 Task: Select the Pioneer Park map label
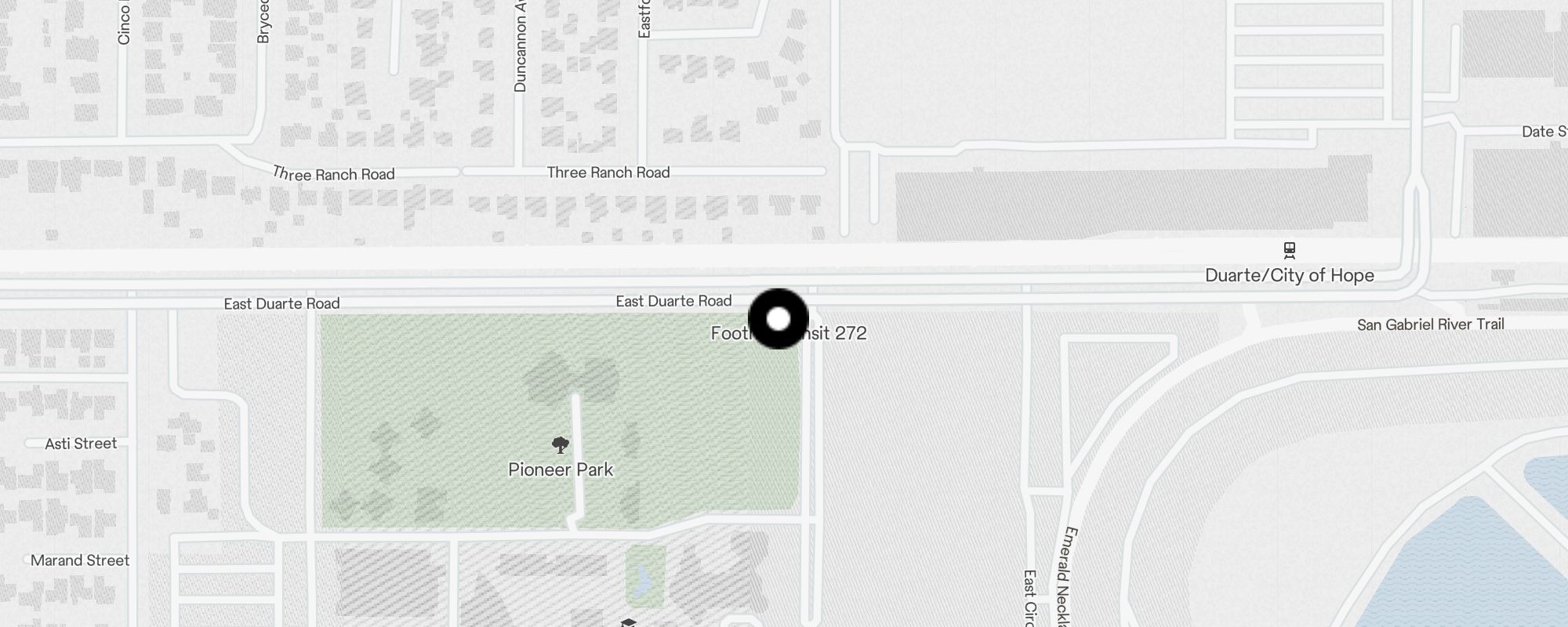(x=560, y=469)
